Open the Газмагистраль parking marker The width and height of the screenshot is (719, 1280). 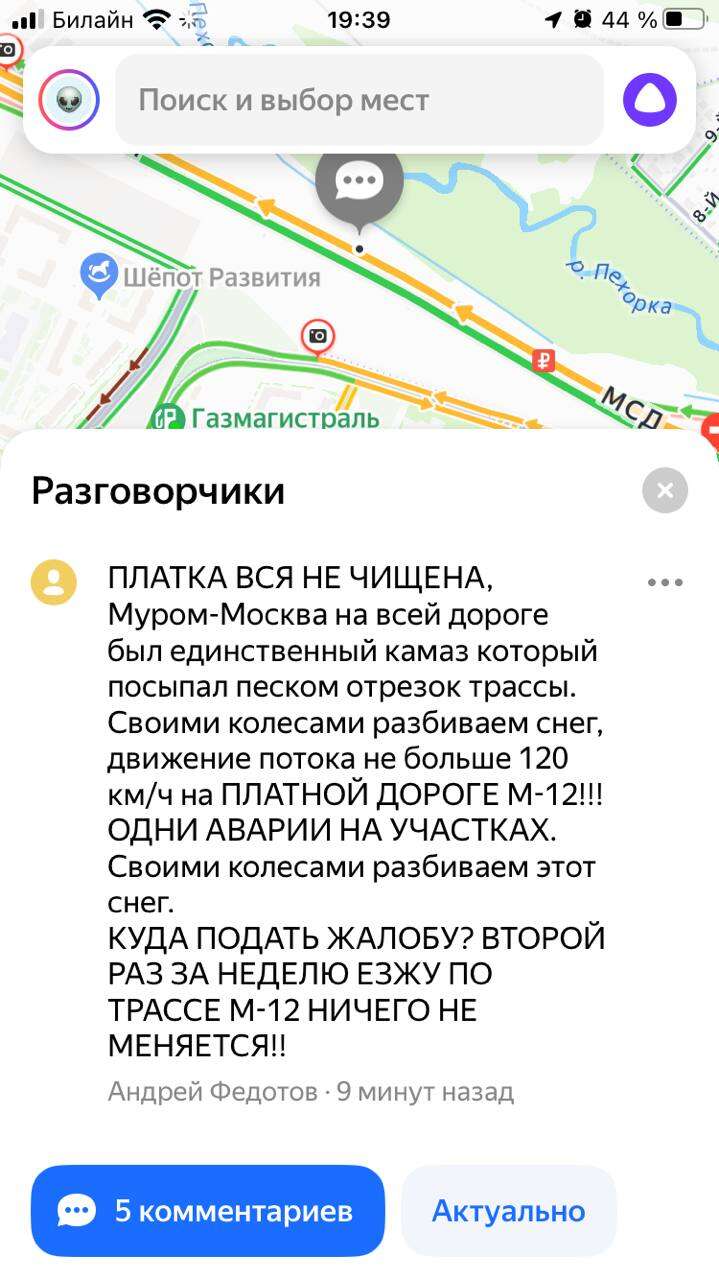[x=167, y=417]
